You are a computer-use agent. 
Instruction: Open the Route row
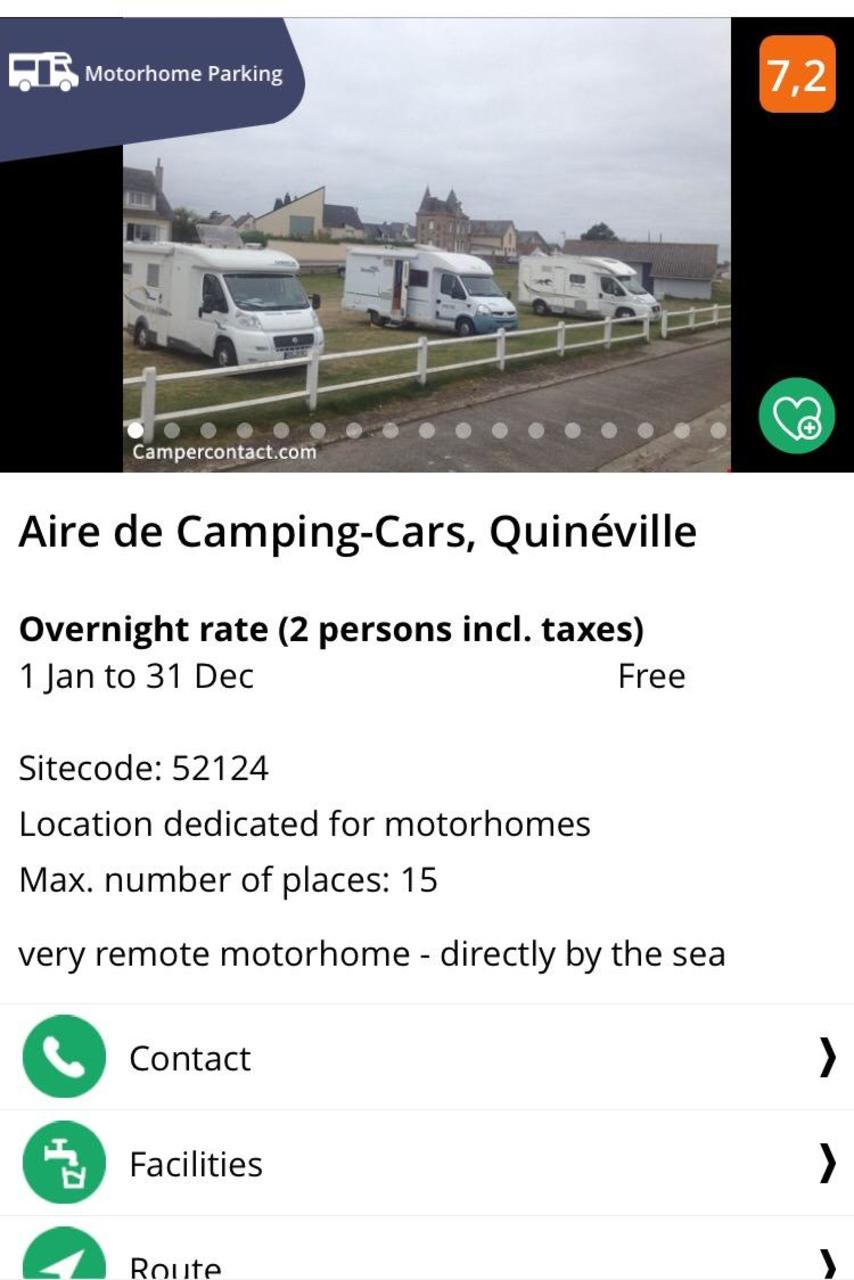pos(427,1260)
